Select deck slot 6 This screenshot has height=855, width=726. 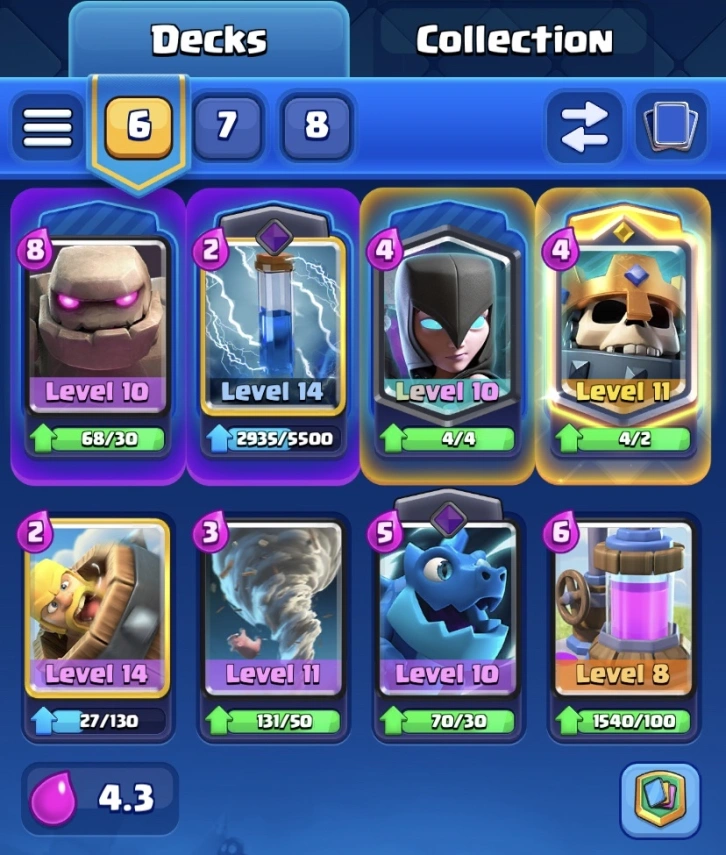138,126
